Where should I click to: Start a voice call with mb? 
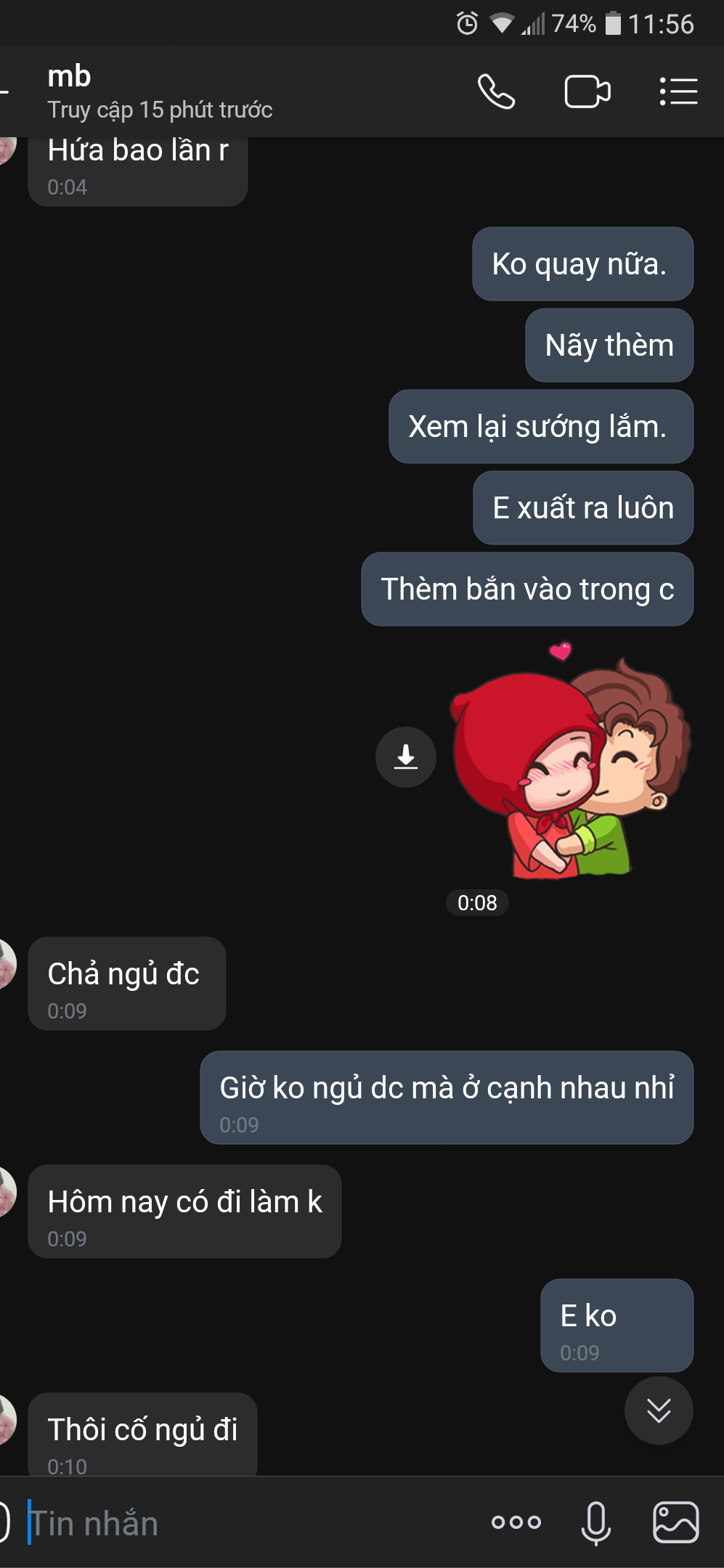[496, 92]
